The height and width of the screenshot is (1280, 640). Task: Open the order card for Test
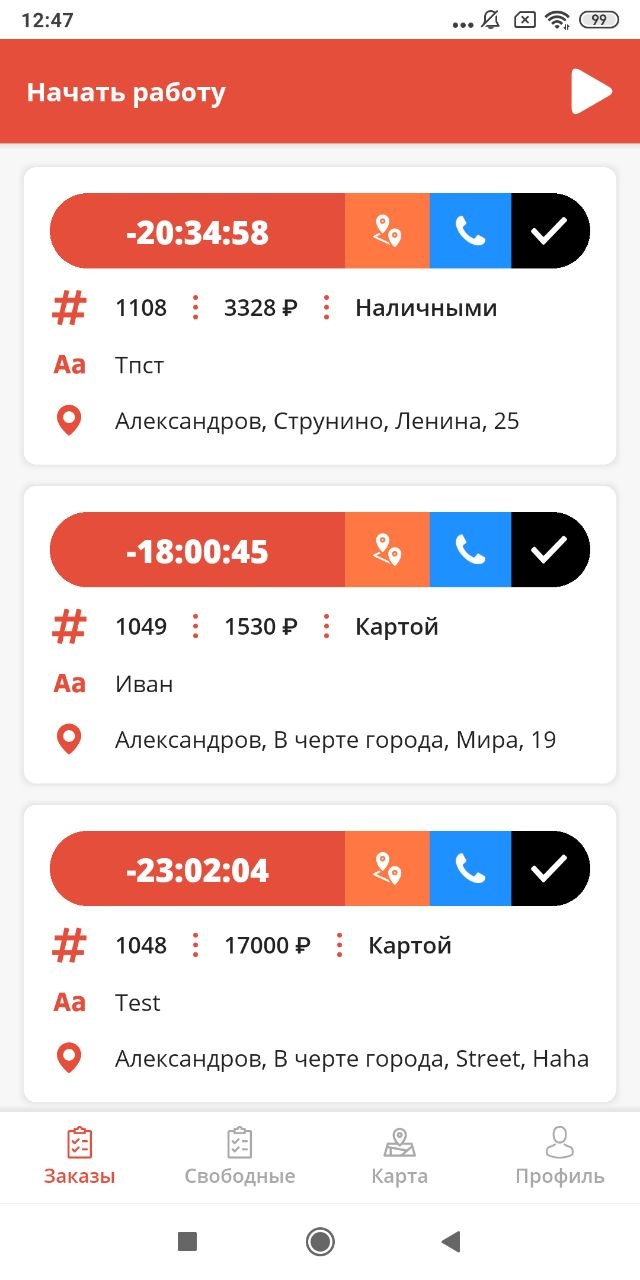[x=320, y=954]
